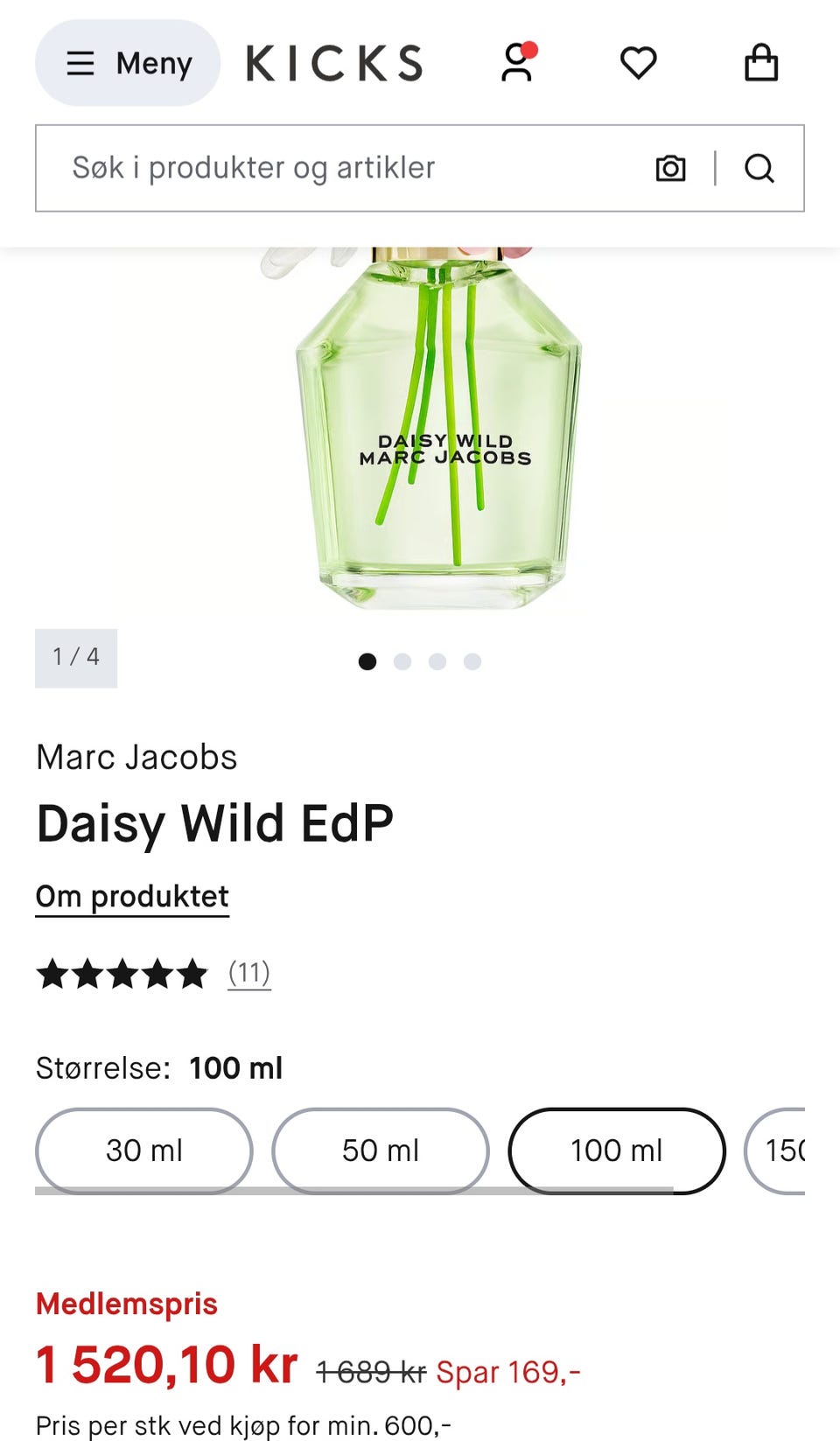Viewport: 840px width, 1441px height.
Task: Jump to second image dot
Action: (x=402, y=661)
